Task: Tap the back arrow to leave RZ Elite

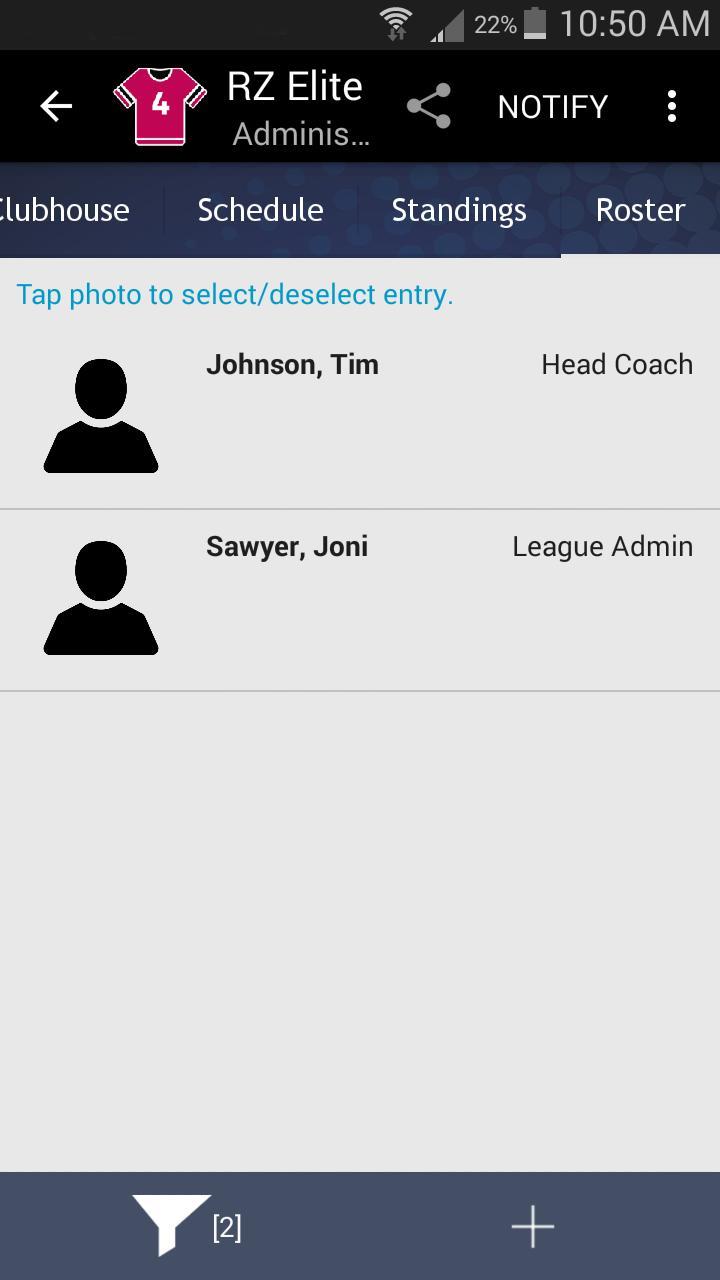Action: 55,105
